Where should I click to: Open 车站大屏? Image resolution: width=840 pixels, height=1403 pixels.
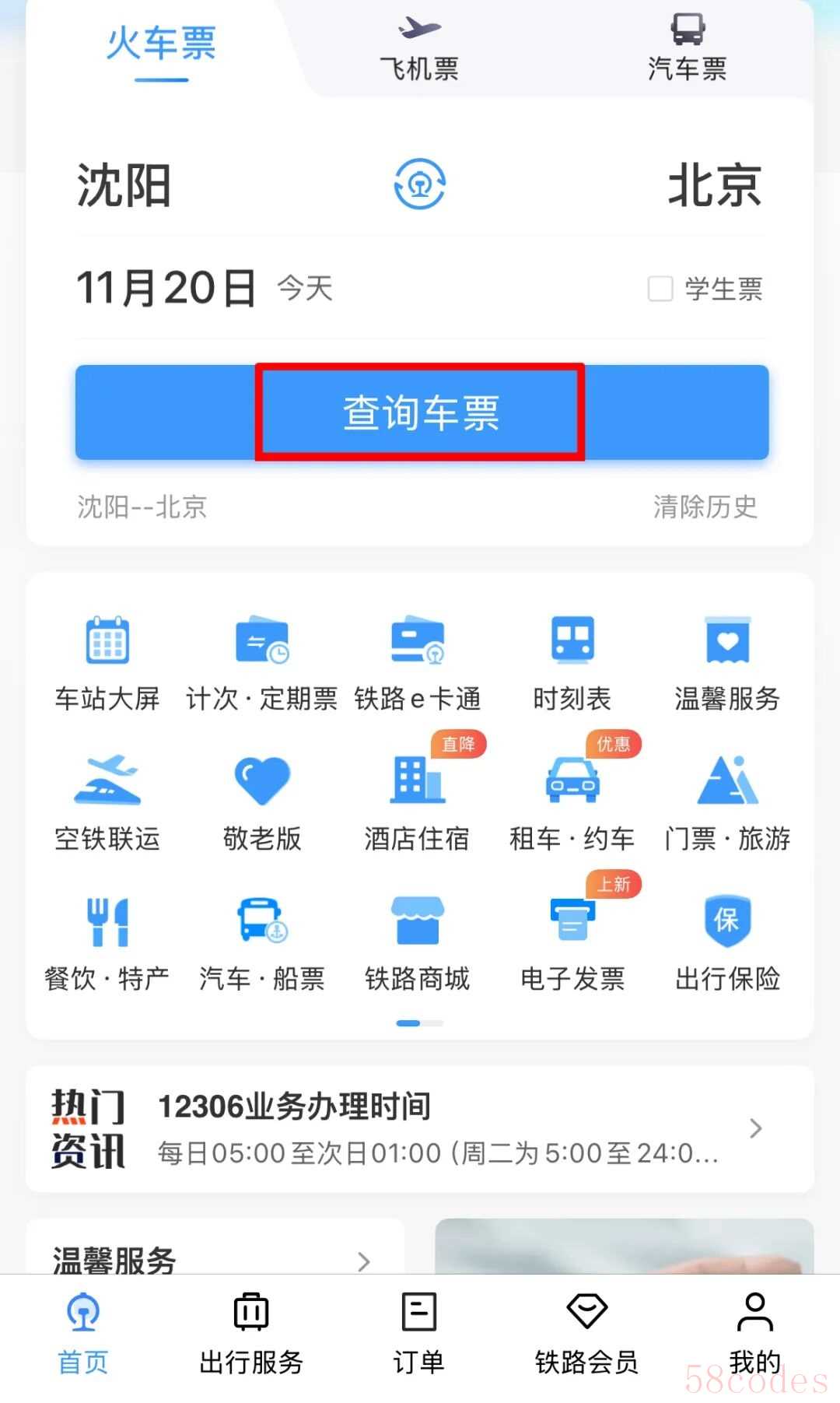(x=107, y=663)
